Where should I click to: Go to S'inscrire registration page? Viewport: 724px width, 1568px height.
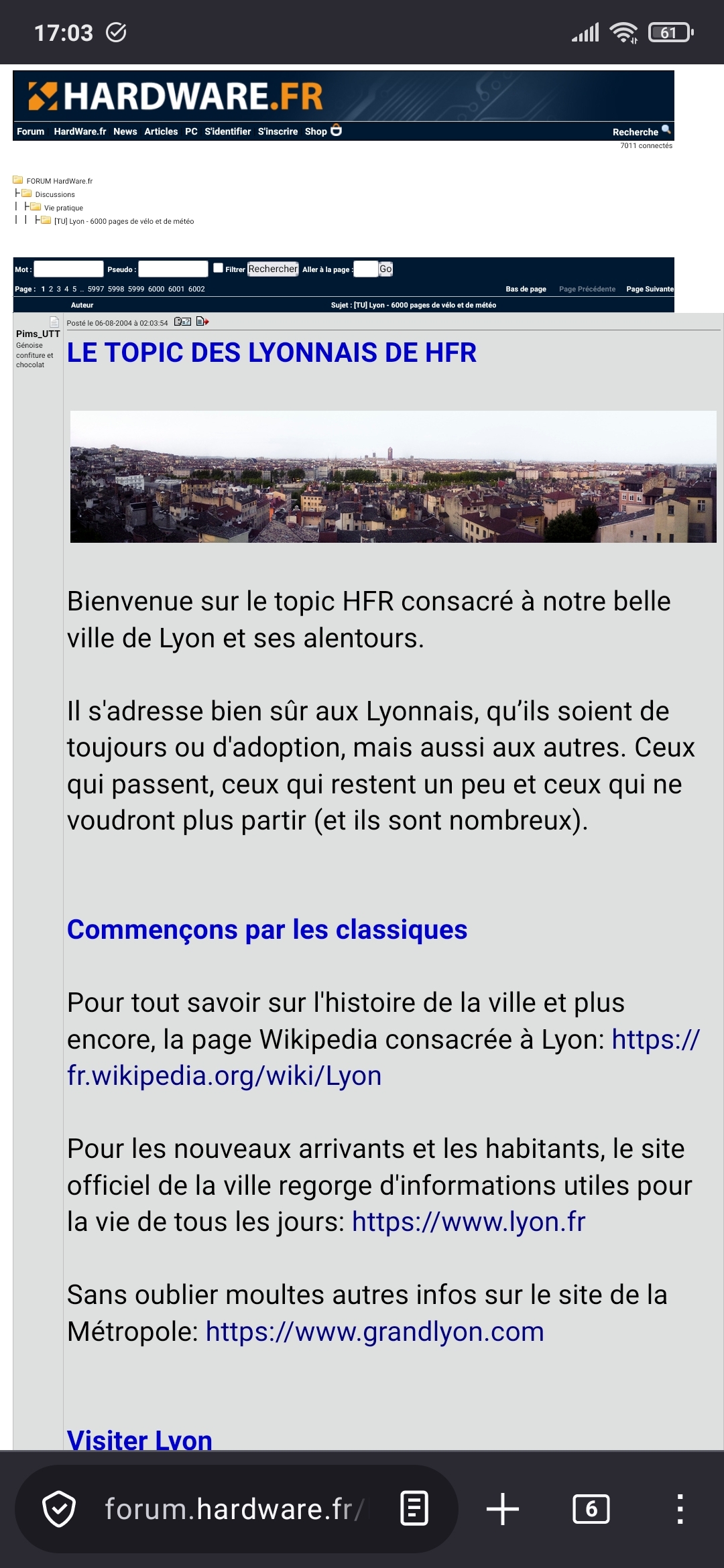(x=278, y=131)
